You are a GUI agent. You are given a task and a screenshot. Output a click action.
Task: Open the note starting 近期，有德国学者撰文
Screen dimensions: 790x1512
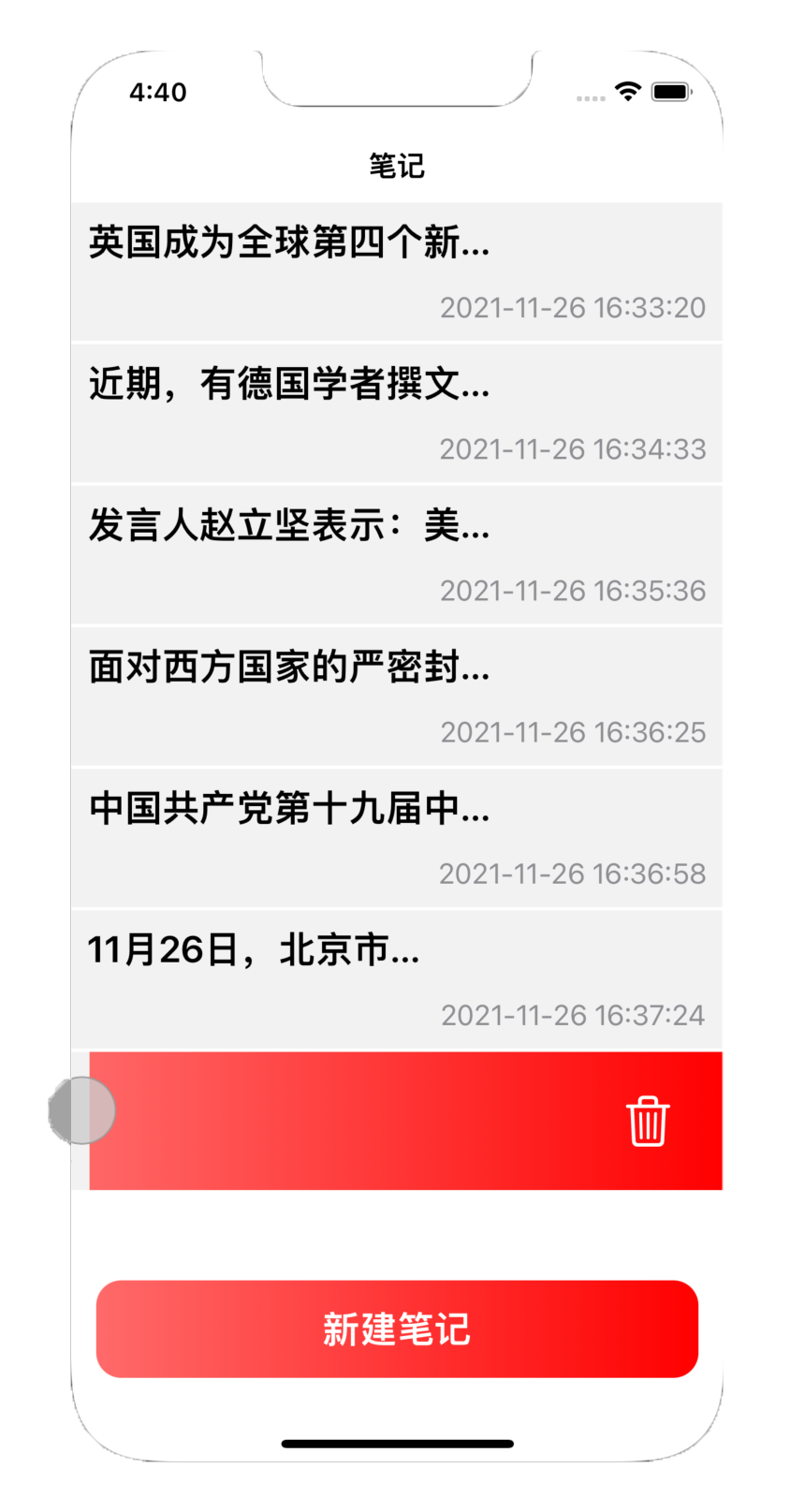397,414
